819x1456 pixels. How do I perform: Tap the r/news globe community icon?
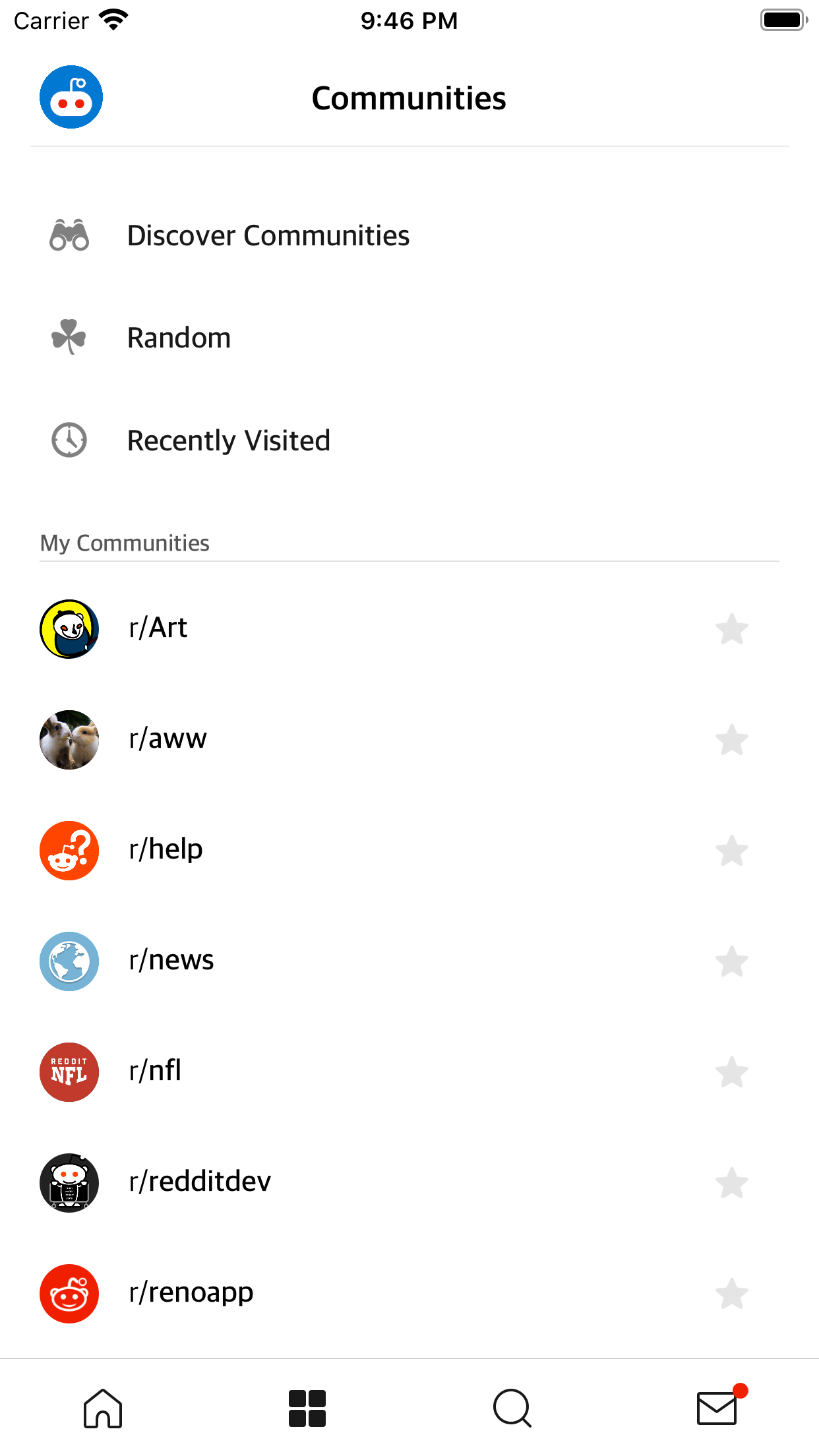click(x=69, y=961)
